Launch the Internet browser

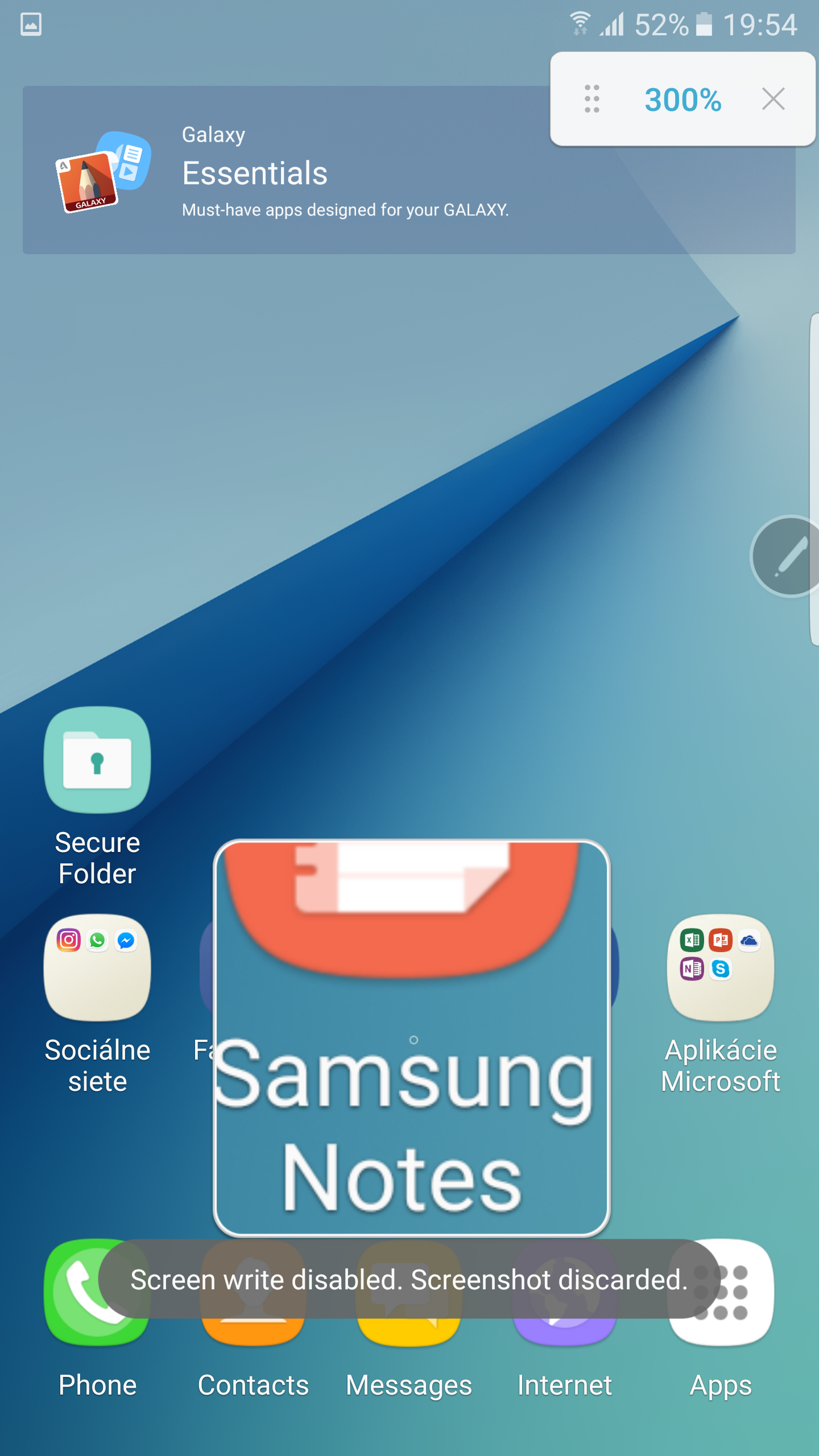click(x=565, y=1319)
